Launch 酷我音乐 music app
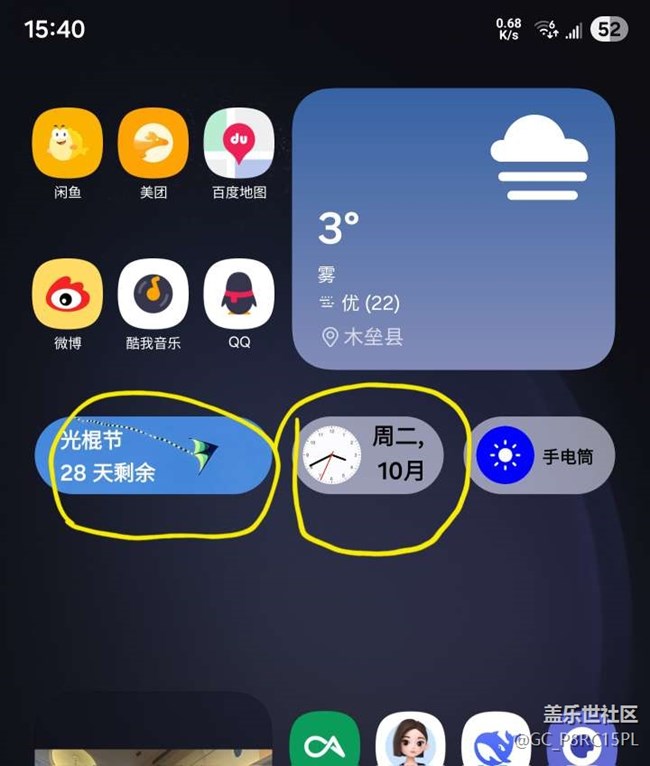The image size is (650, 766). (x=153, y=293)
